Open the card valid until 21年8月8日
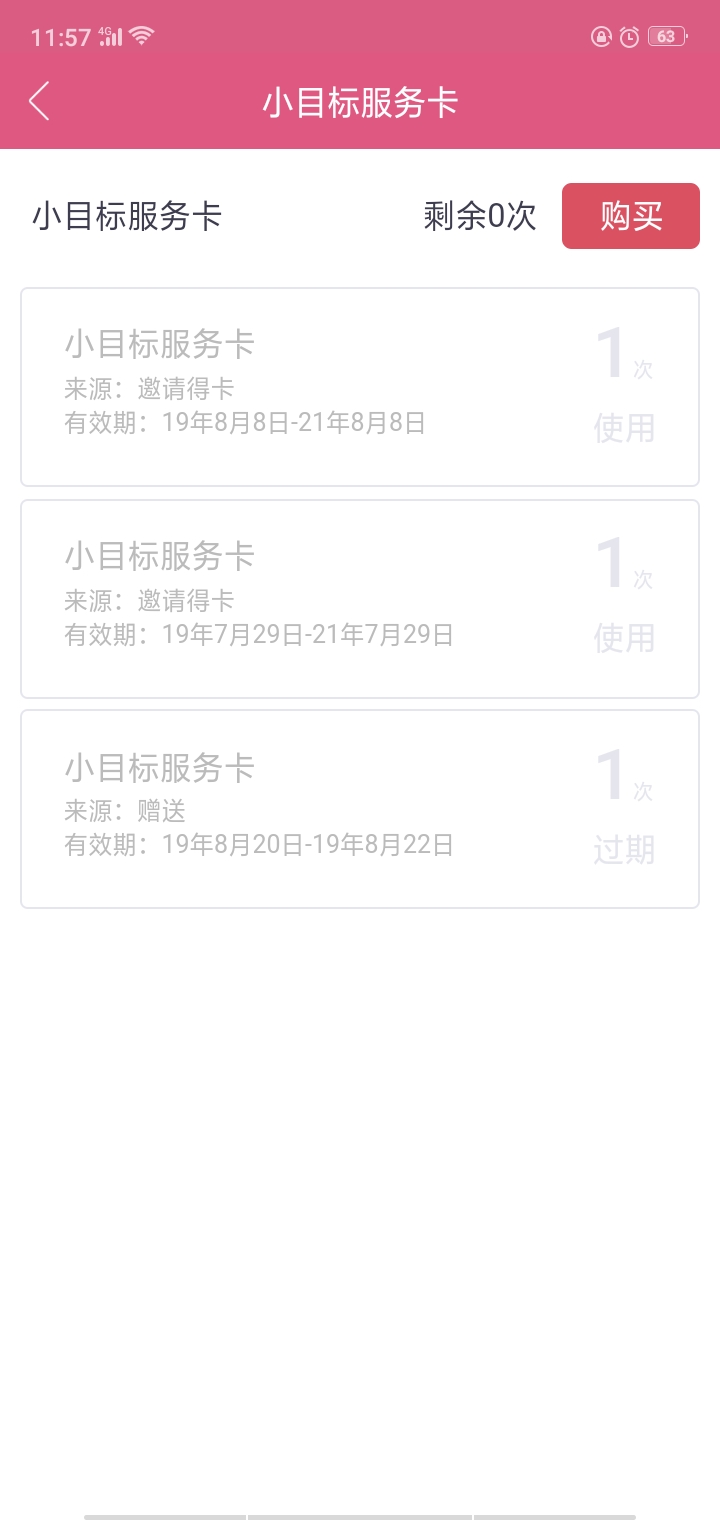This screenshot has width=720, height=1520. [360, 387]
